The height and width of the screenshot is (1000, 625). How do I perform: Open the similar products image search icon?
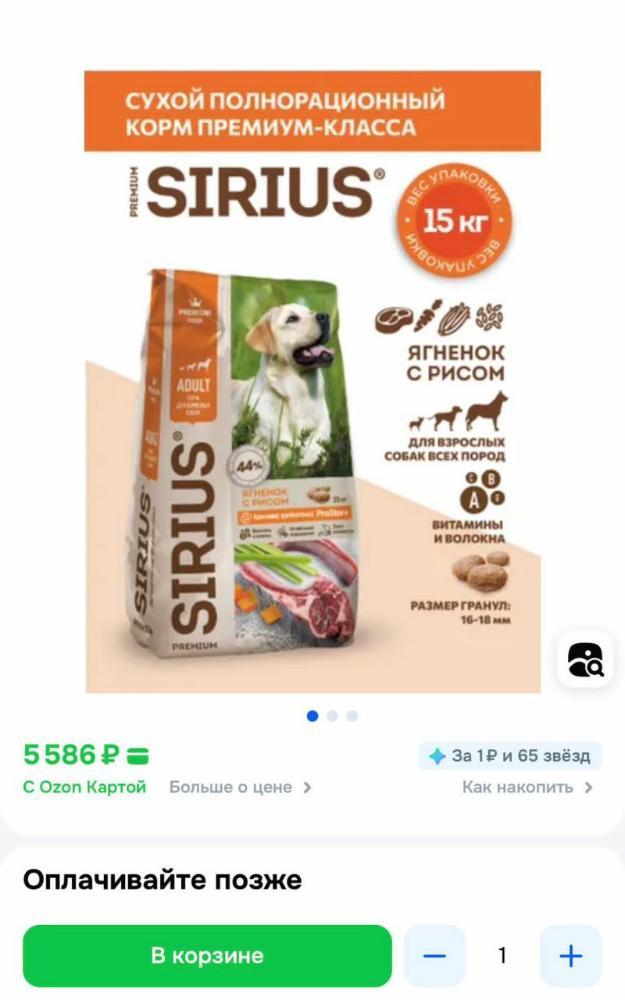[x=585, y=660]
